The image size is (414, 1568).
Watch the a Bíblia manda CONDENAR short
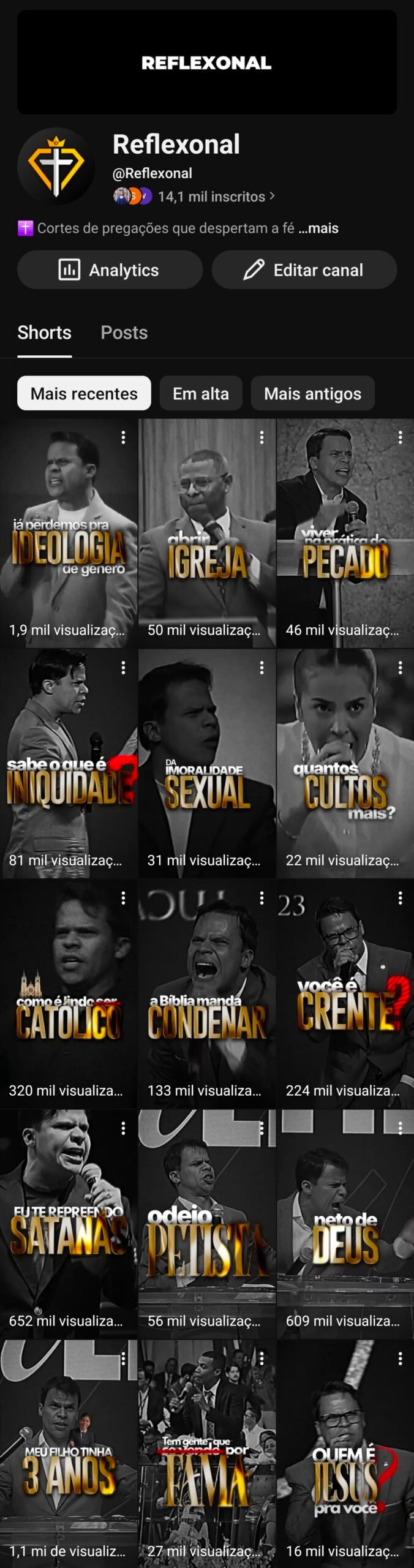pyautogui.click(x=207, y=992)
